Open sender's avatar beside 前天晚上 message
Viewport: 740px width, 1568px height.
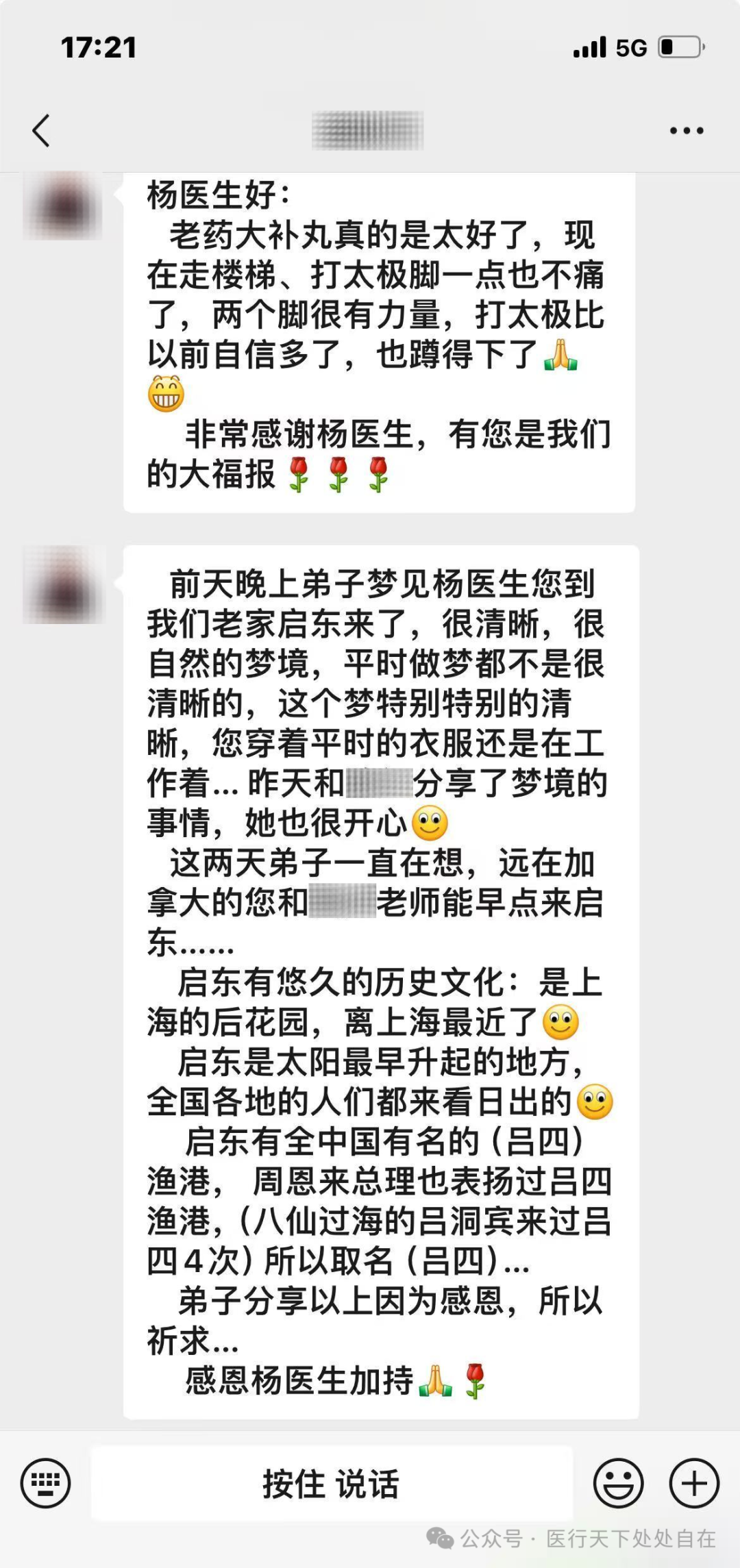(63, 584)
